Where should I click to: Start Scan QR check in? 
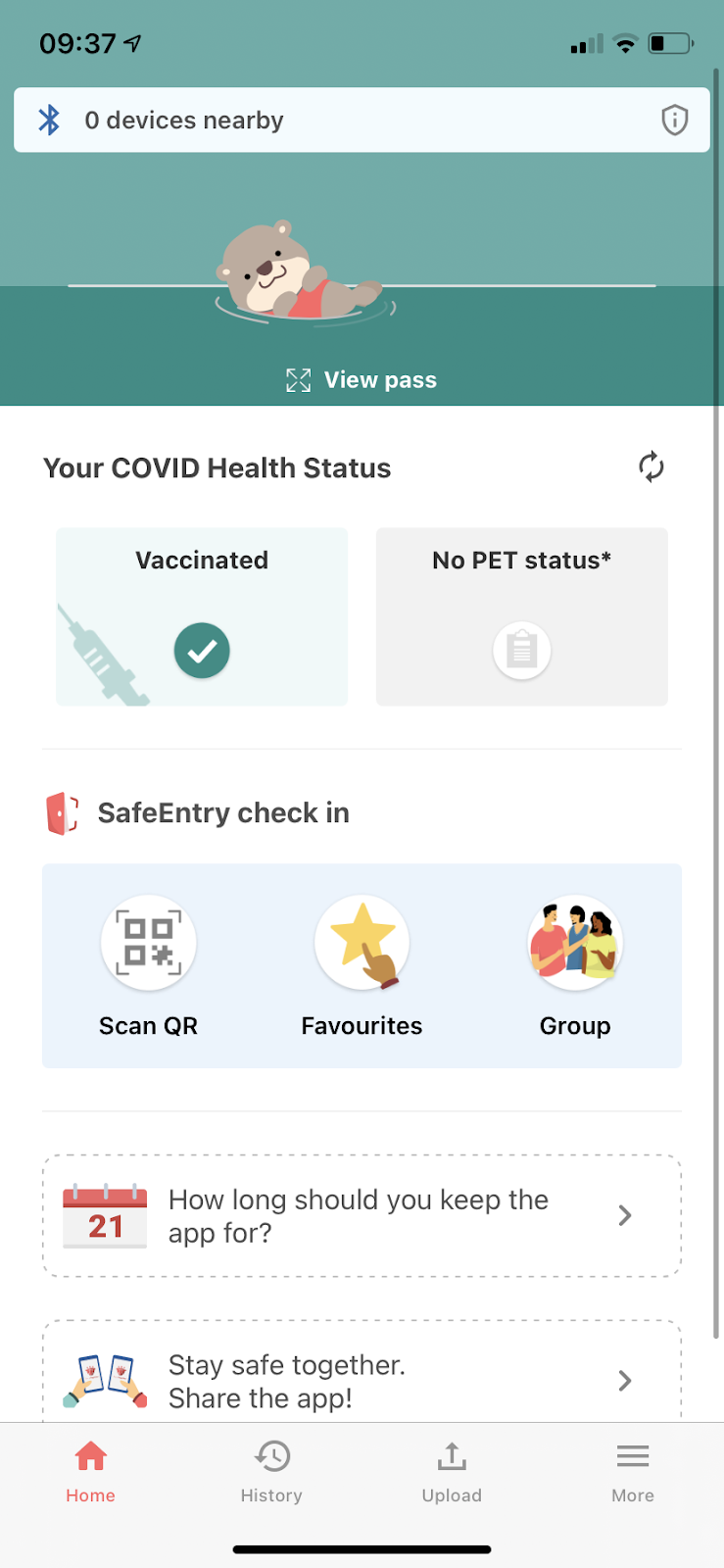(149, 965)
